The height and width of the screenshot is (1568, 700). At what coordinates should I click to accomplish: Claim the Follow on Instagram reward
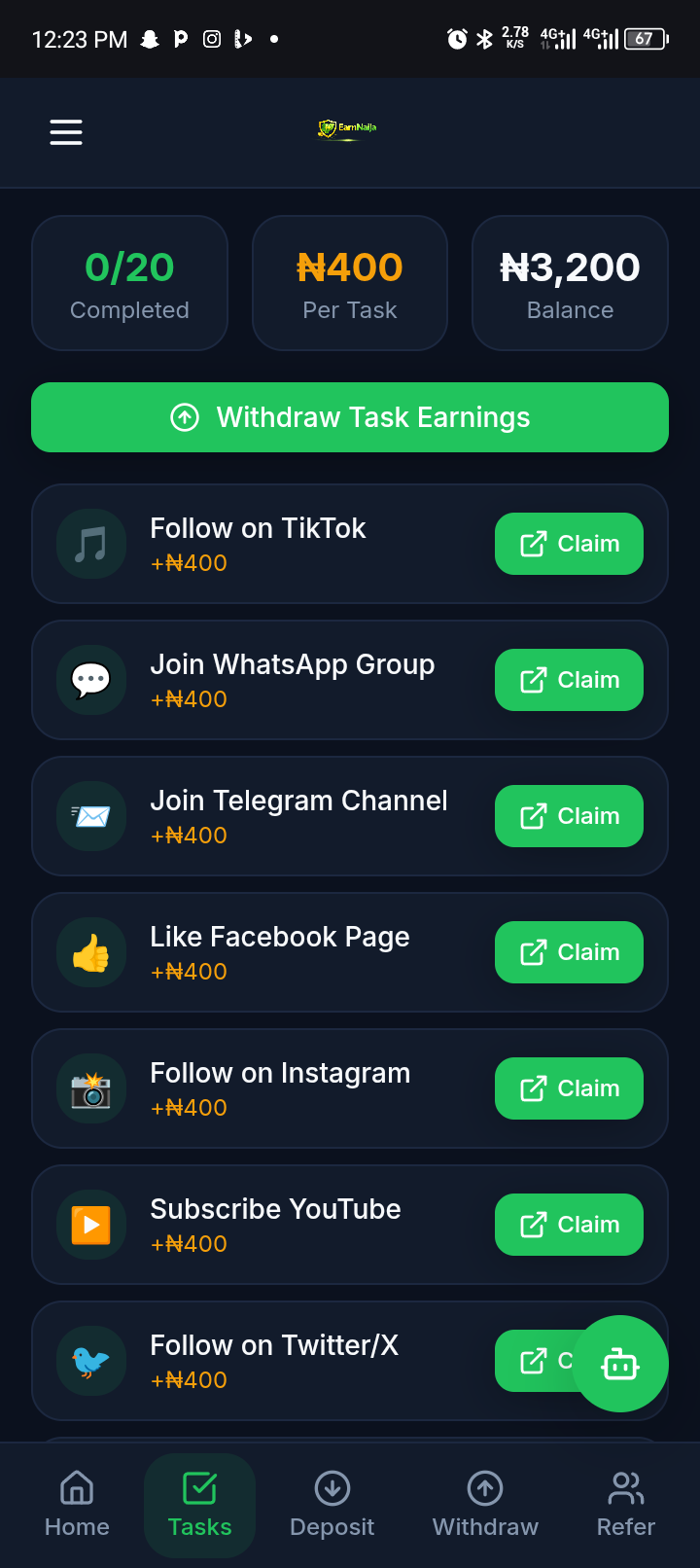coord(569,1088)
